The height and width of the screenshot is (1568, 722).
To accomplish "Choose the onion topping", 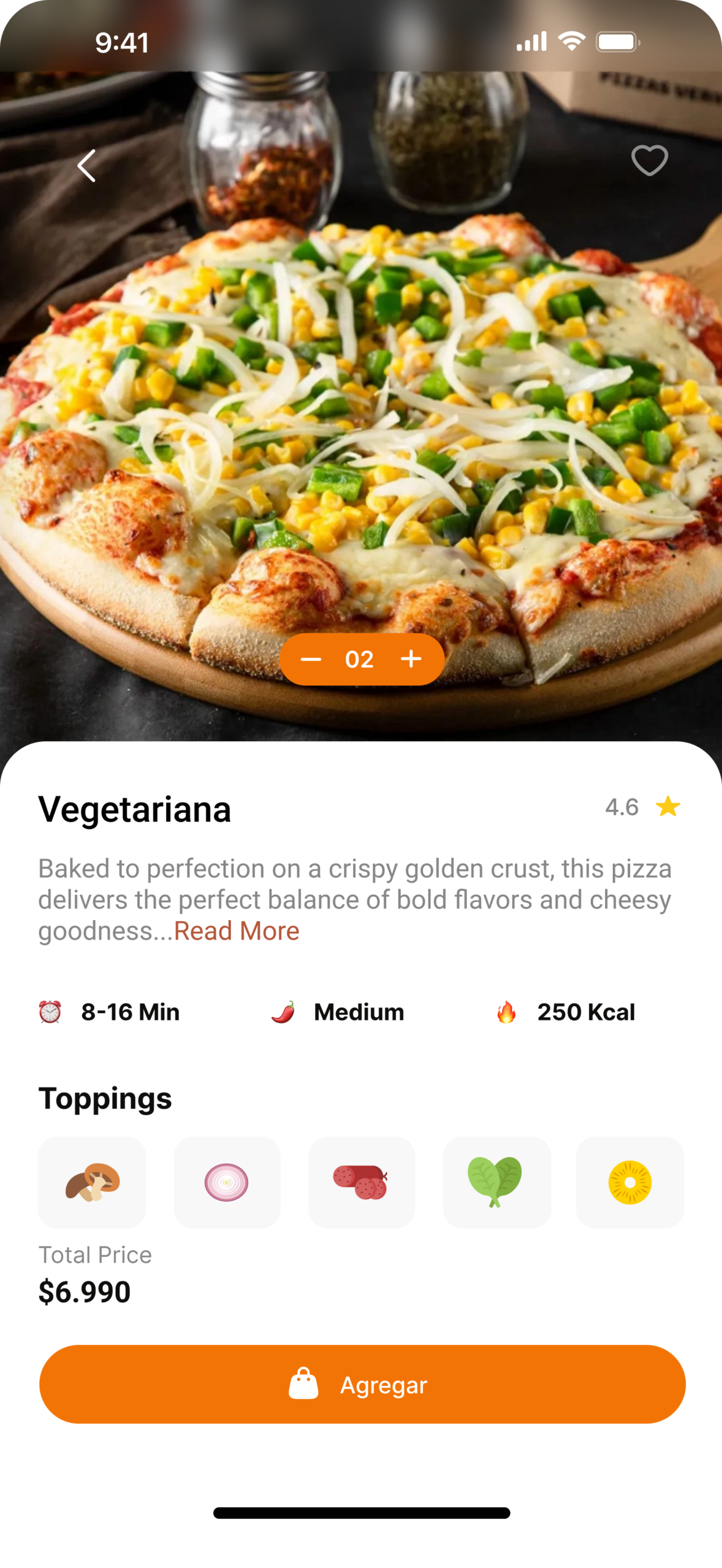I will pos(227,1182).
